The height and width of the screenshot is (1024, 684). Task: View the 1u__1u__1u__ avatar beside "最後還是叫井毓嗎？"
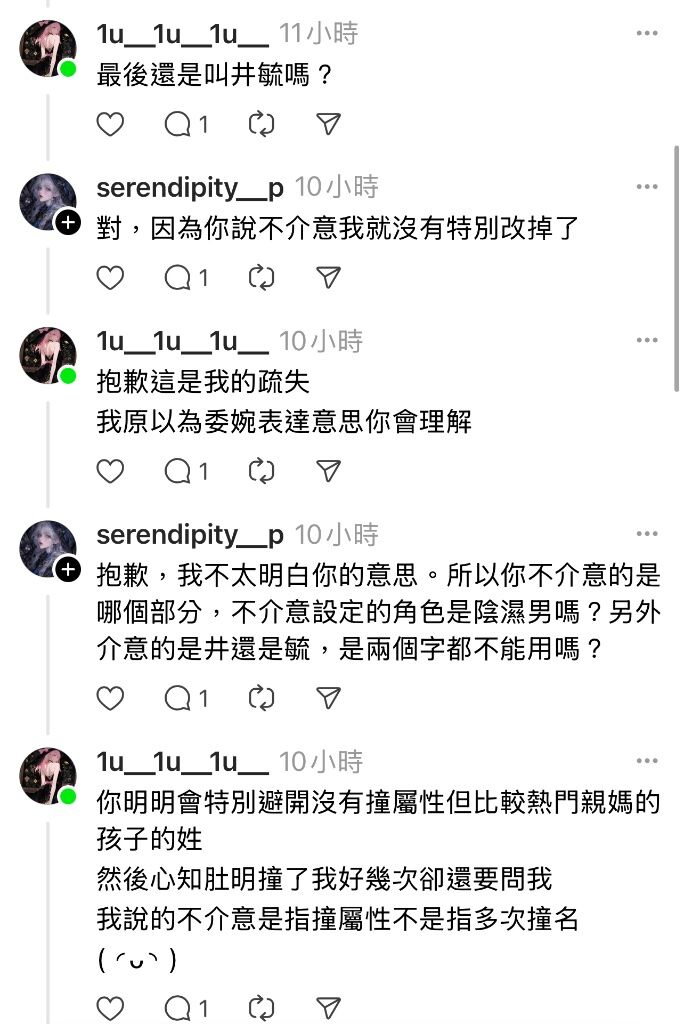(48, 48)
